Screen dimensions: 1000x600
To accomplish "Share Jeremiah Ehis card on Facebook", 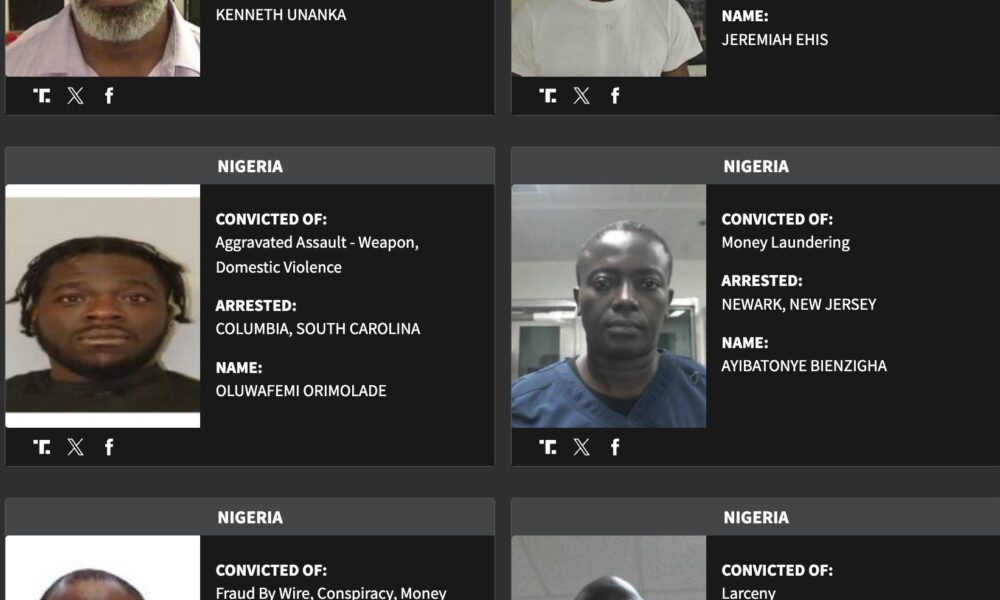I will 615,96.
